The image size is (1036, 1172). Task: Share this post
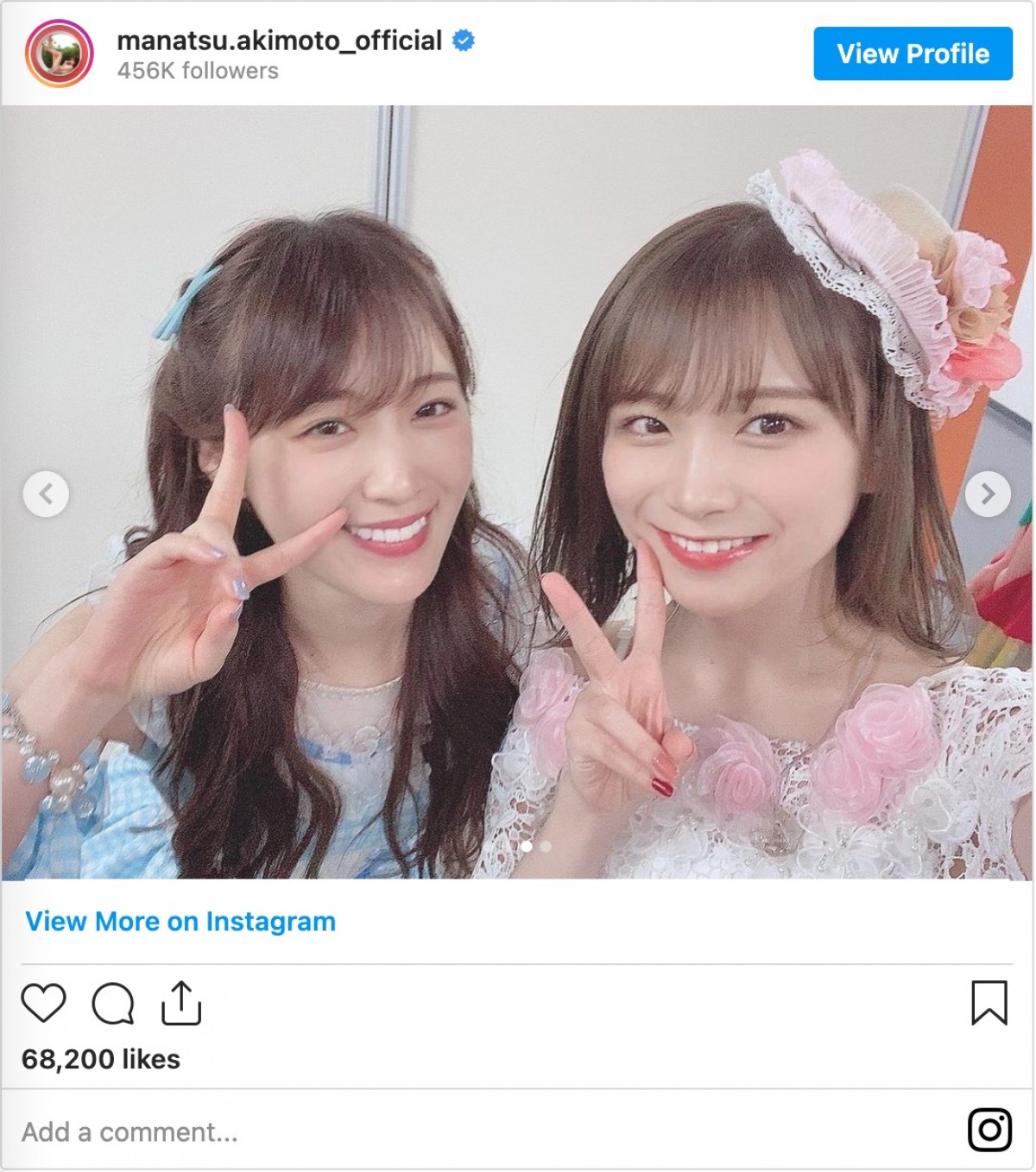click(x=181, y=1003)
